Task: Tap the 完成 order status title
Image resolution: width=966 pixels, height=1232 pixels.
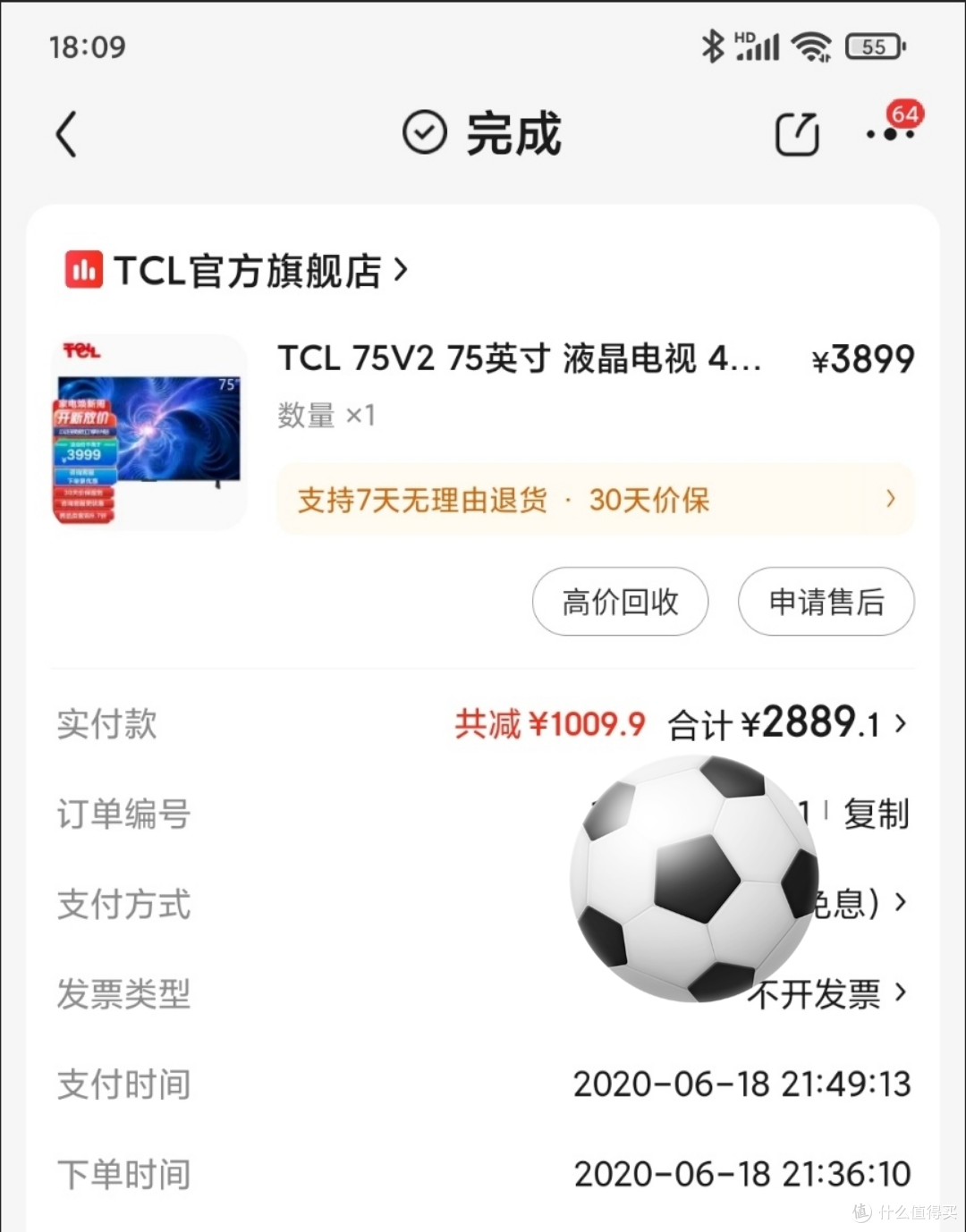Action: tap(514, 134)
